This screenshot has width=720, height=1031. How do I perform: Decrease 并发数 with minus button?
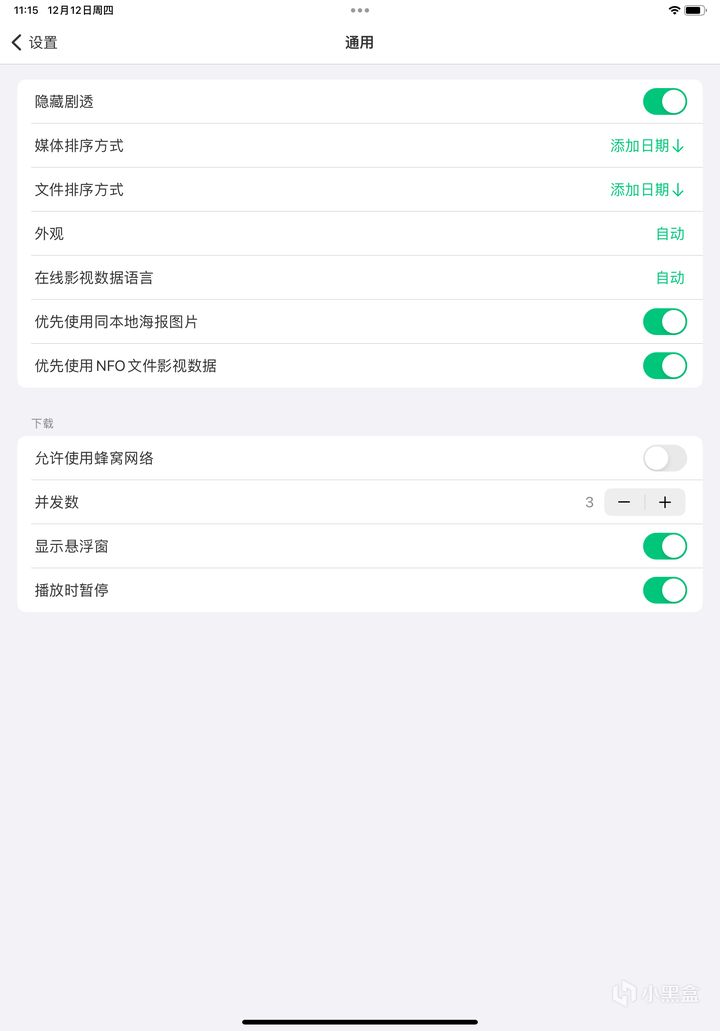coord(624,502)
